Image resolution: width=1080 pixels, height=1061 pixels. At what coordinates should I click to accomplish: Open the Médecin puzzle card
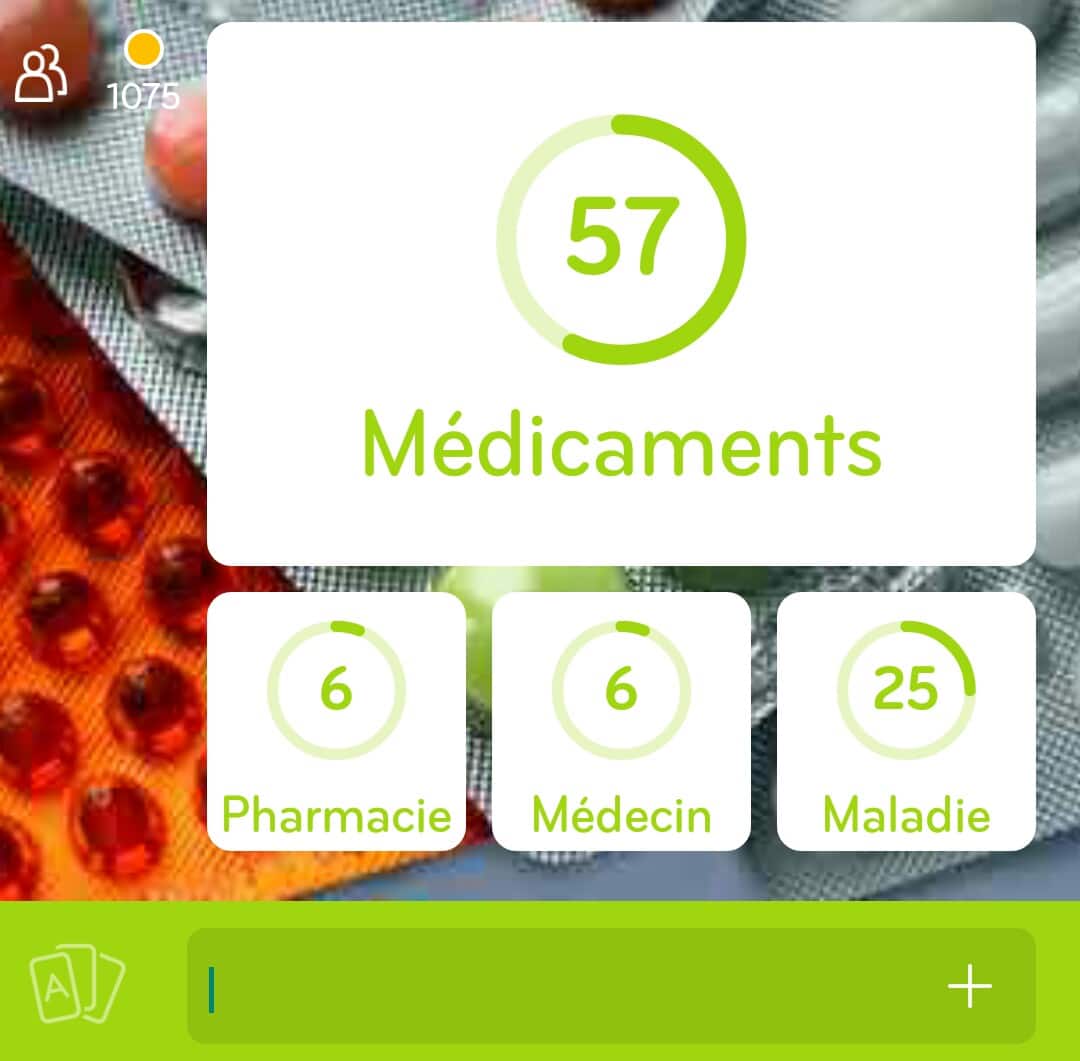click(621, 721)
